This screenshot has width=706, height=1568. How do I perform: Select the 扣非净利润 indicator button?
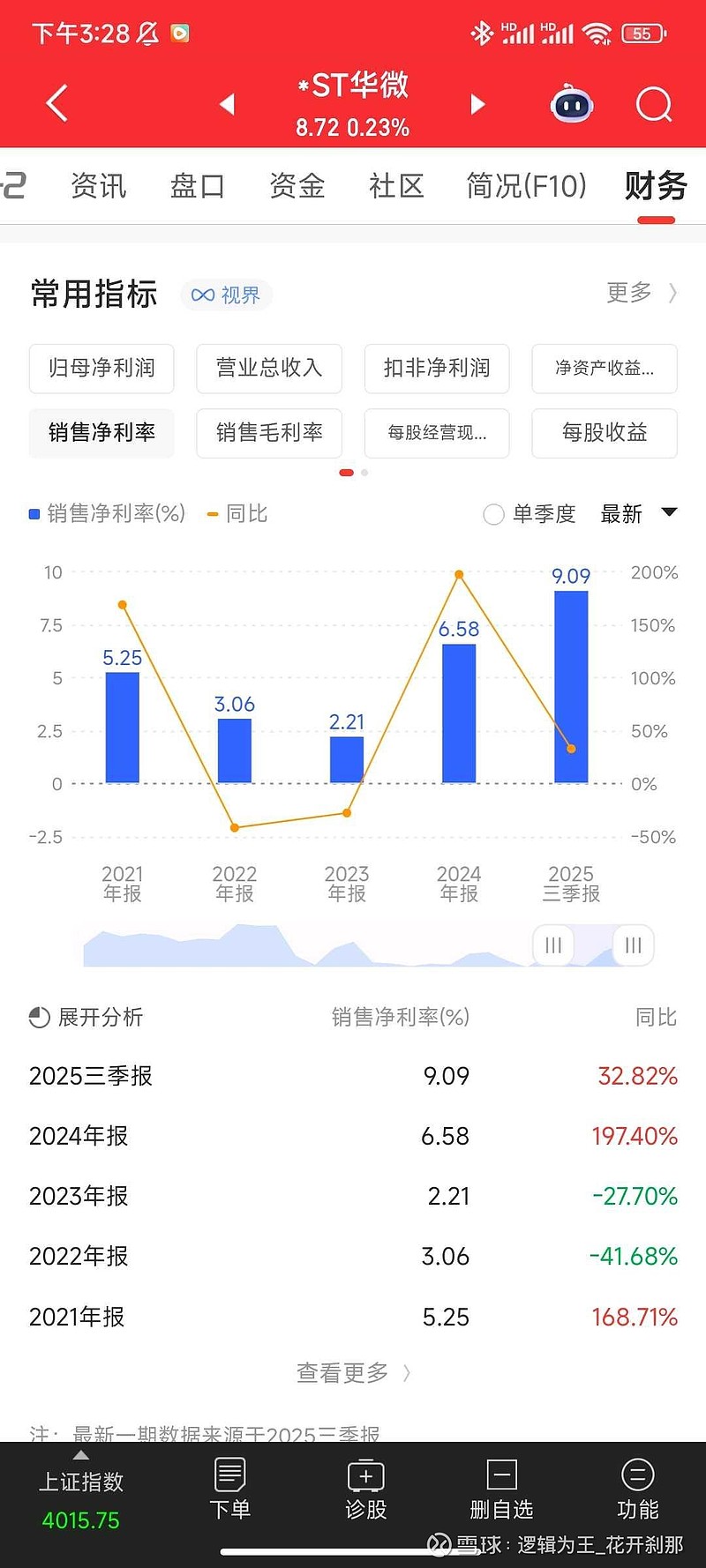tap(436, 369)
